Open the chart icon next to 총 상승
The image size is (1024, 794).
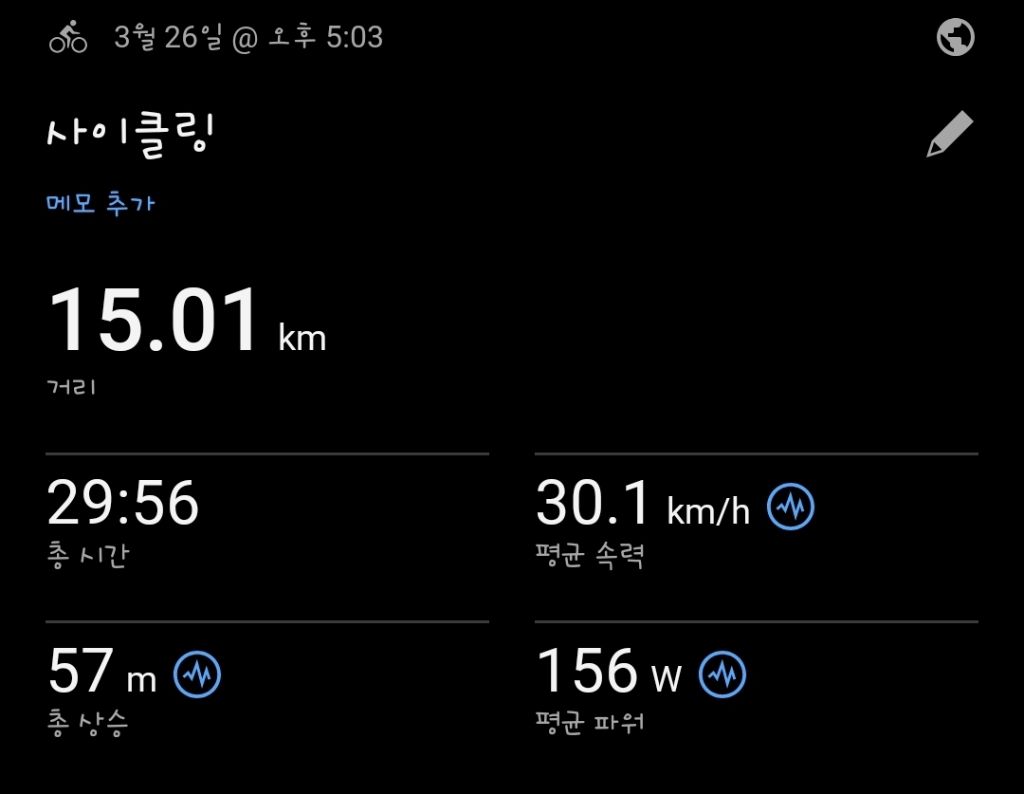197,676
